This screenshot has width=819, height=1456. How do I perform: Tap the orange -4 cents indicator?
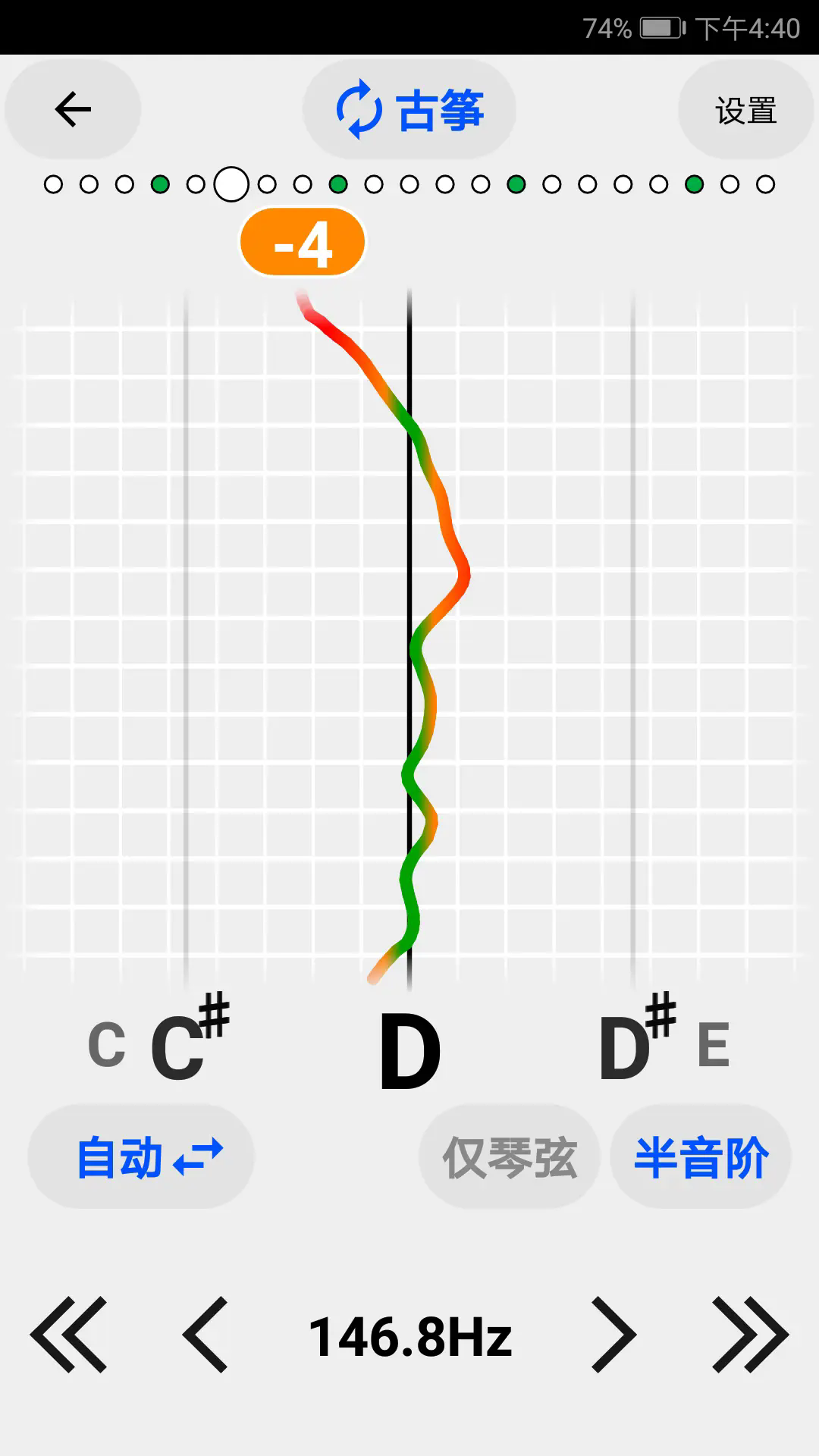pyautogui.click(x=301, y=241)
